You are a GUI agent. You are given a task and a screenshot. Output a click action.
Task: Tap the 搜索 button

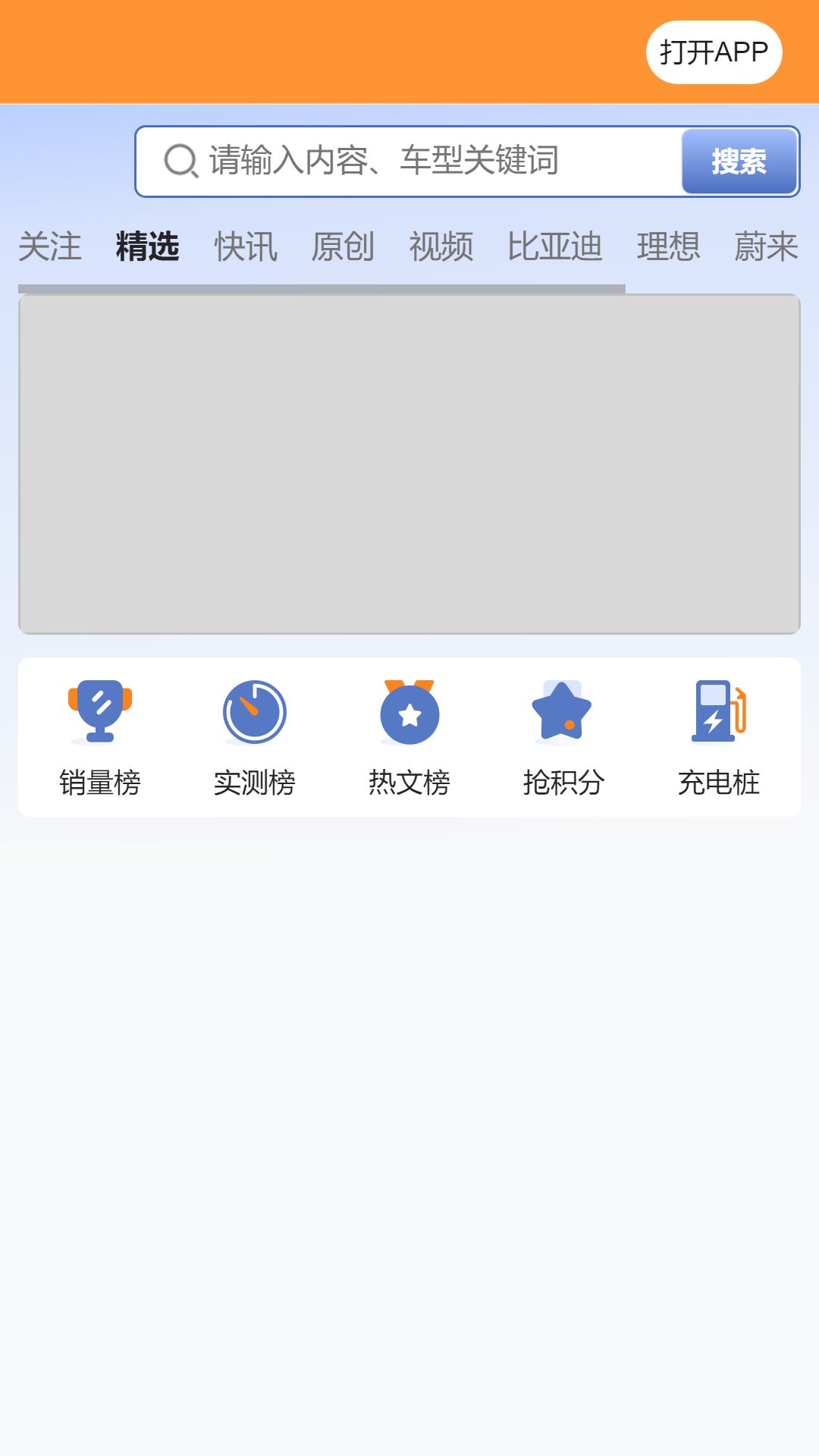point(739,161)
